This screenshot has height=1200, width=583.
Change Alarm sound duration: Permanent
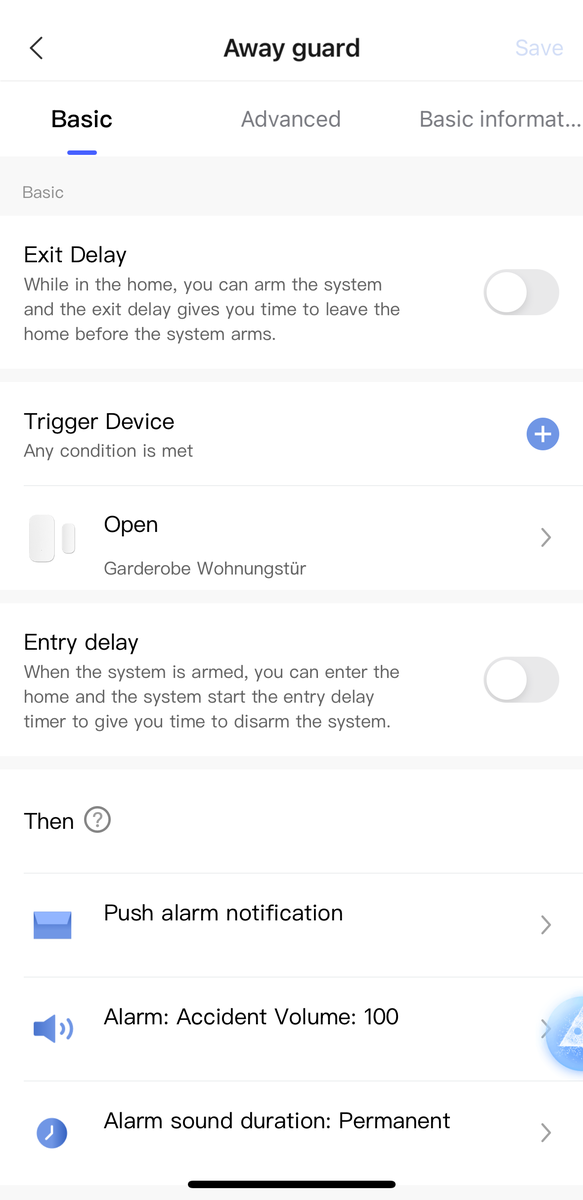pos(291,1133)
